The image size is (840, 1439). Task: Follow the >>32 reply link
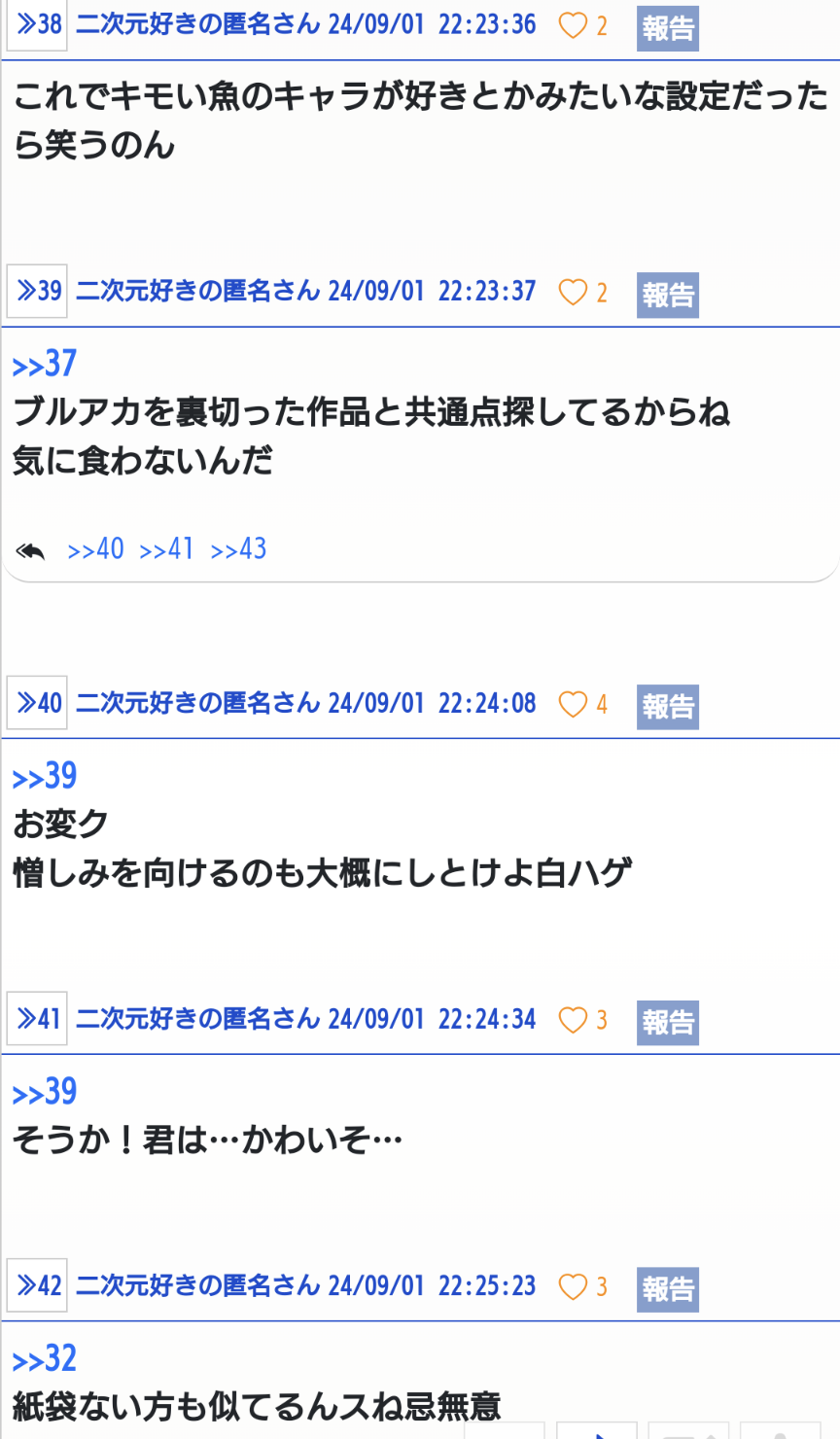point(44,1359)
